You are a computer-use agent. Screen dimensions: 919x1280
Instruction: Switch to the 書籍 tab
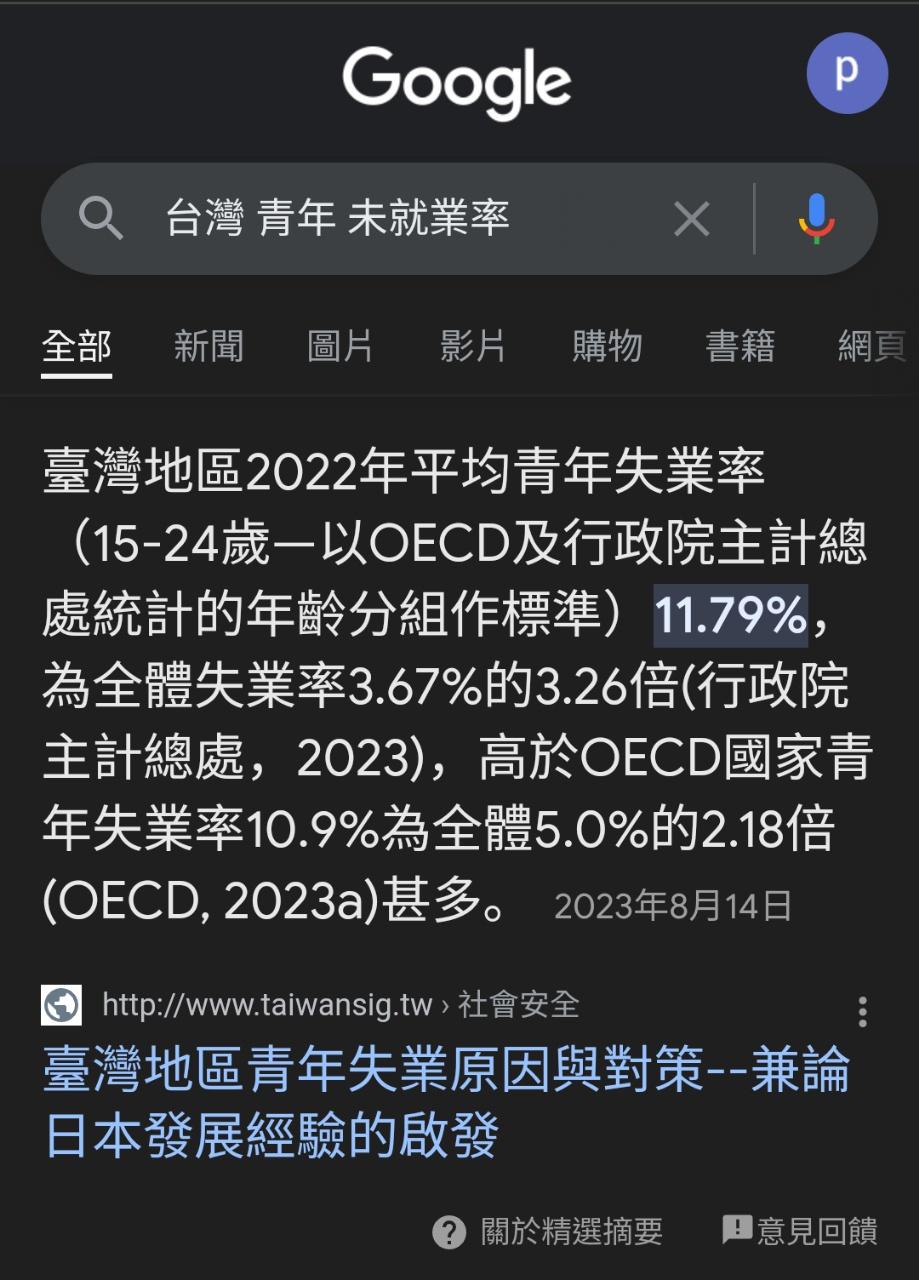click(740, 346)
